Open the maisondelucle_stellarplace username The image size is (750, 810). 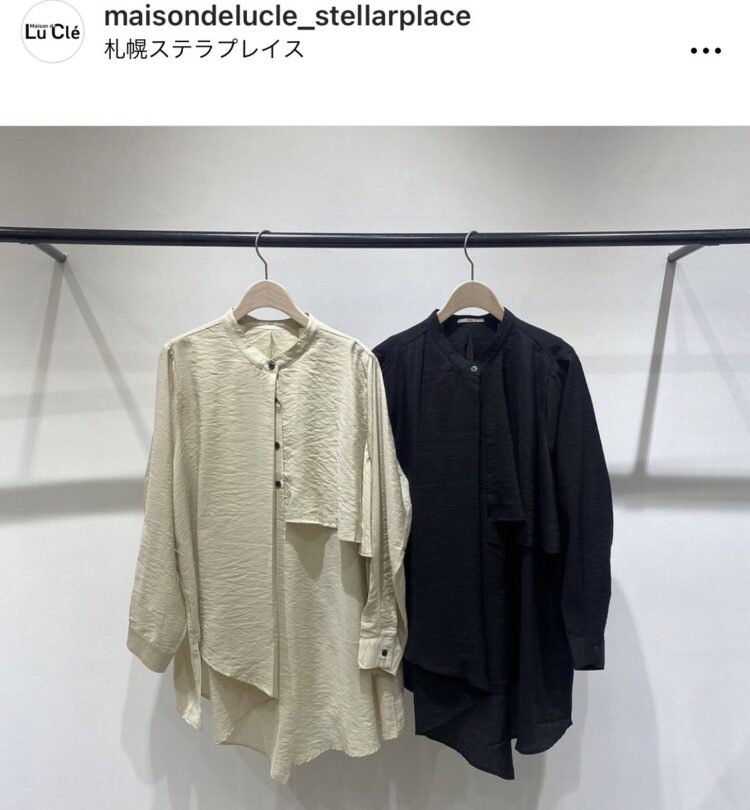pos(287,16)
